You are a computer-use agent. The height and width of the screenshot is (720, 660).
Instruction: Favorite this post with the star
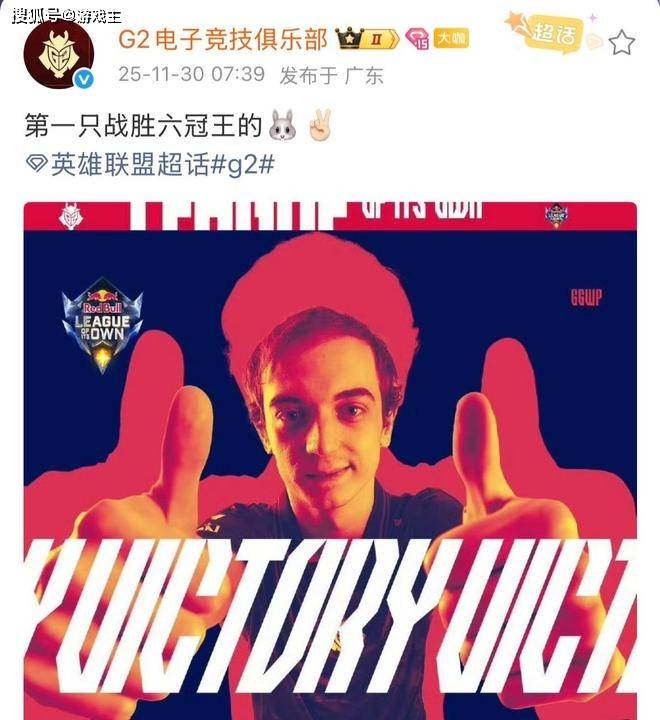[x=622, y=42]
